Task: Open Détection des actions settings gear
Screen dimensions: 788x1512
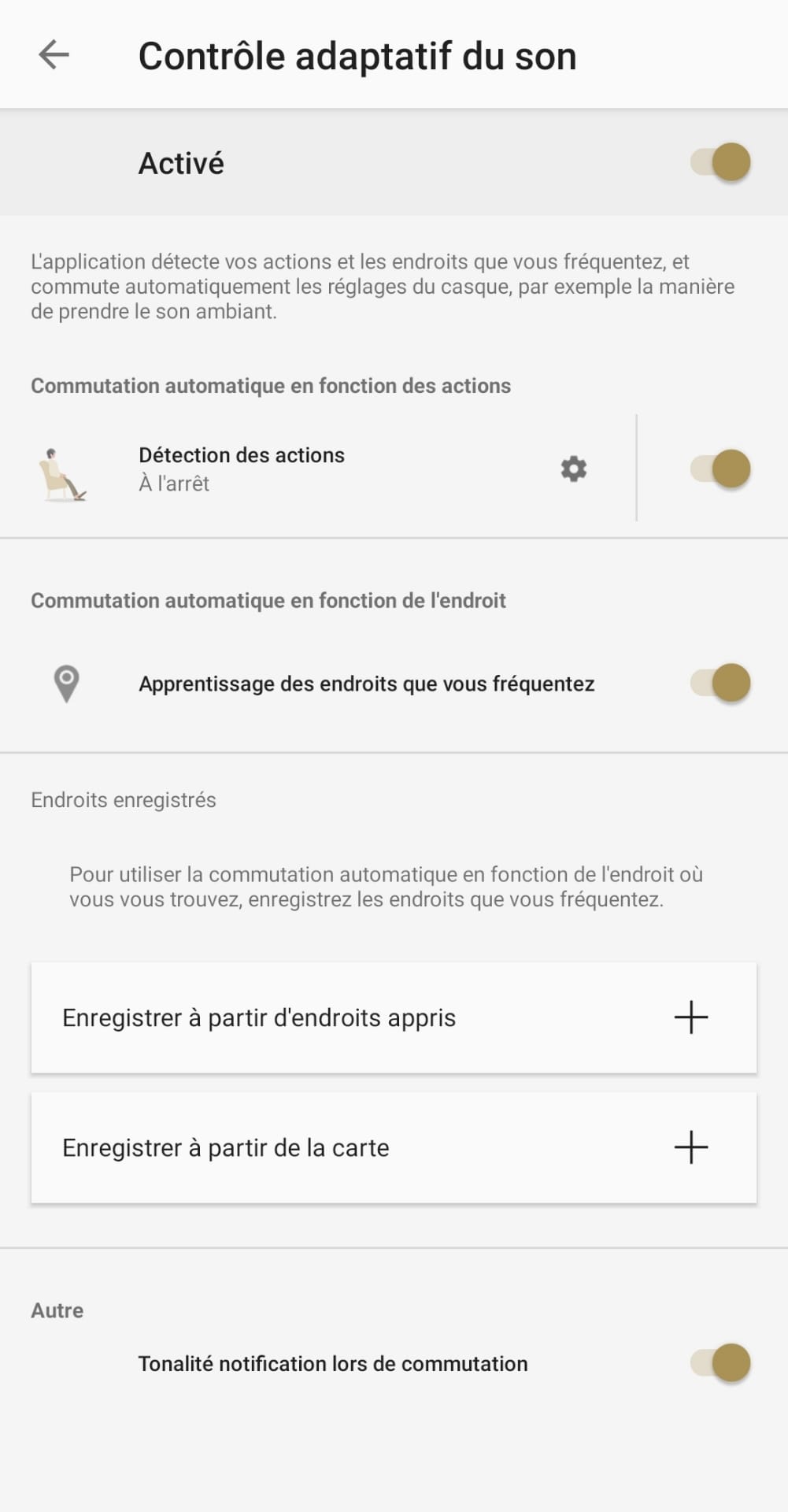Action: (x=573, y=469)
